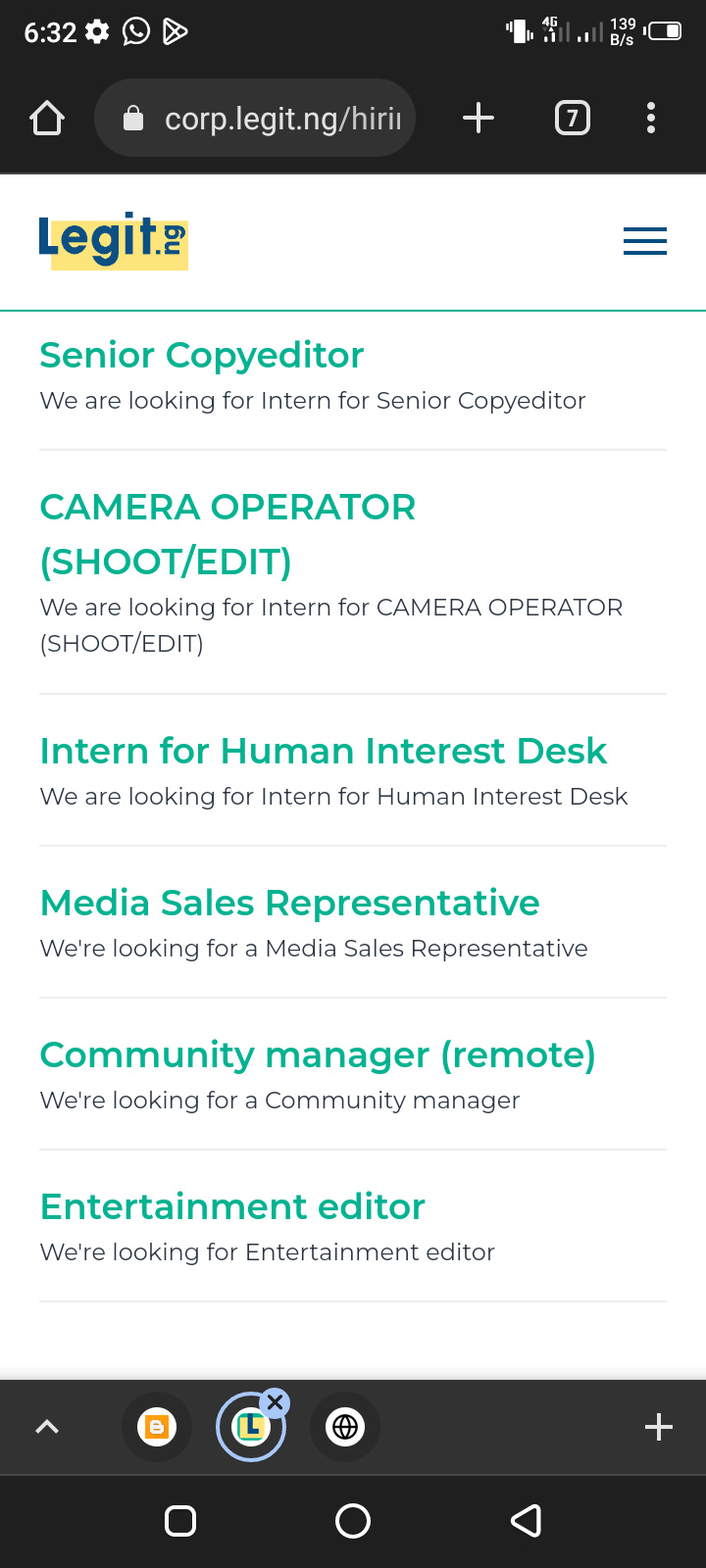
Task: Switch to the orange Blogger tab
Action: tap(157, 1427)
